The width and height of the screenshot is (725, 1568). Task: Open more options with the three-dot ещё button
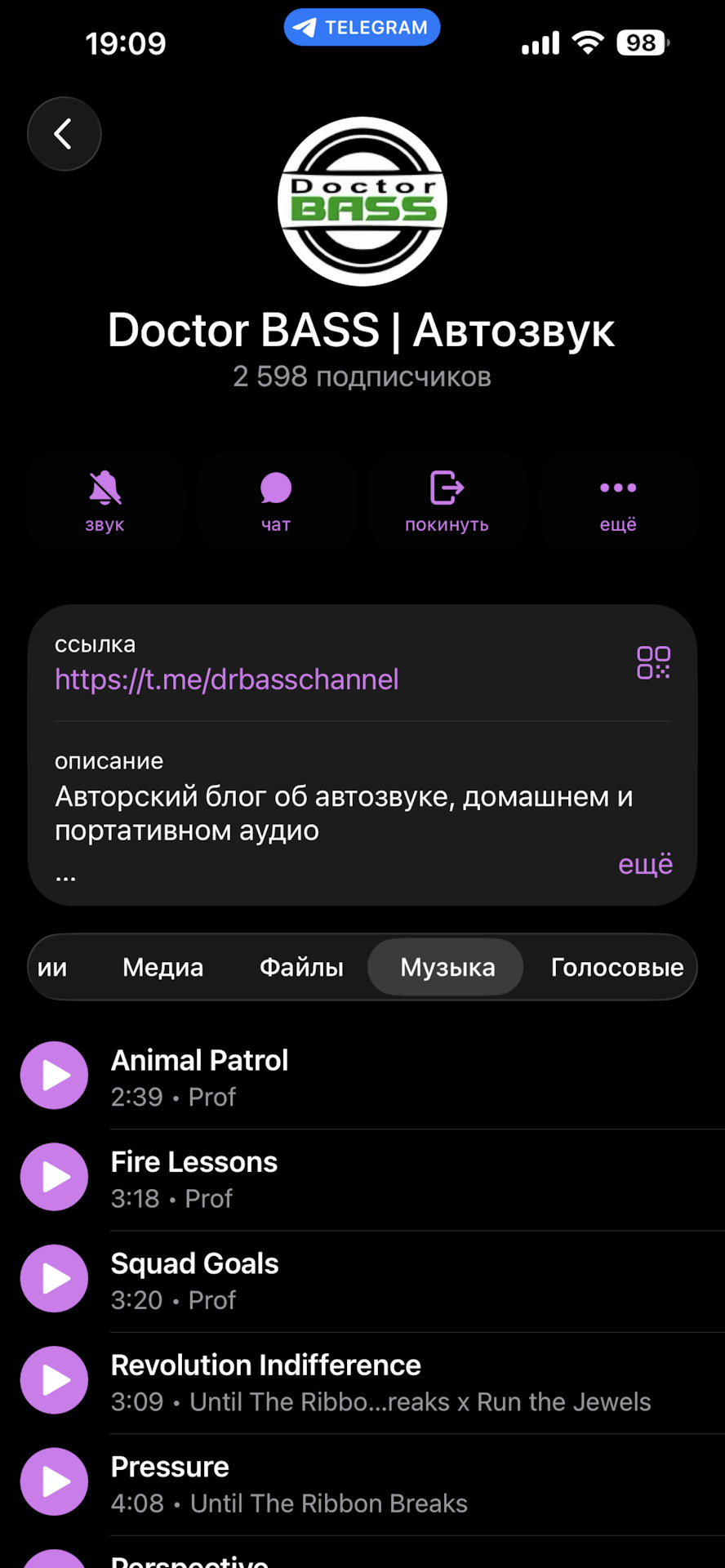(618, 500)
